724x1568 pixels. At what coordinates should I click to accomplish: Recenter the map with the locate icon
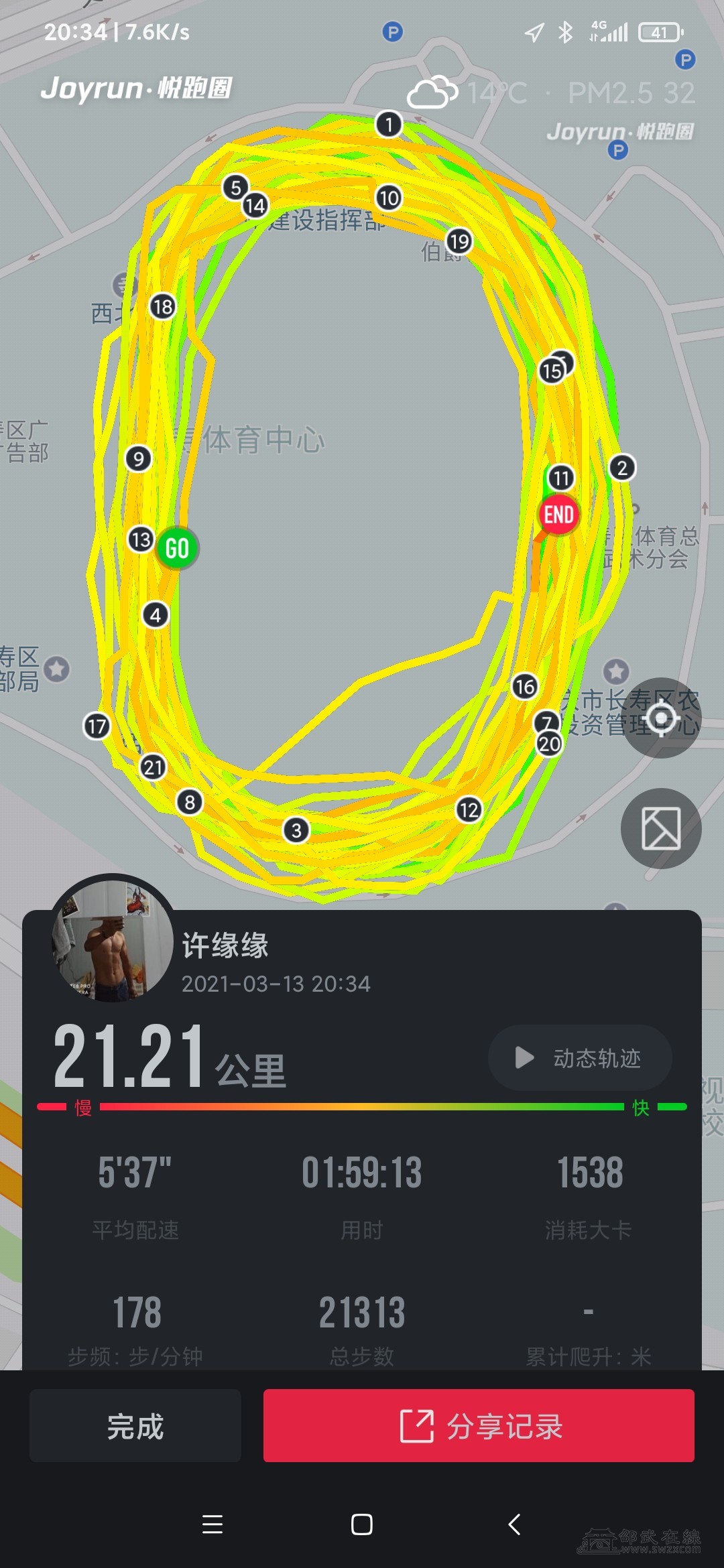[661, 718]
